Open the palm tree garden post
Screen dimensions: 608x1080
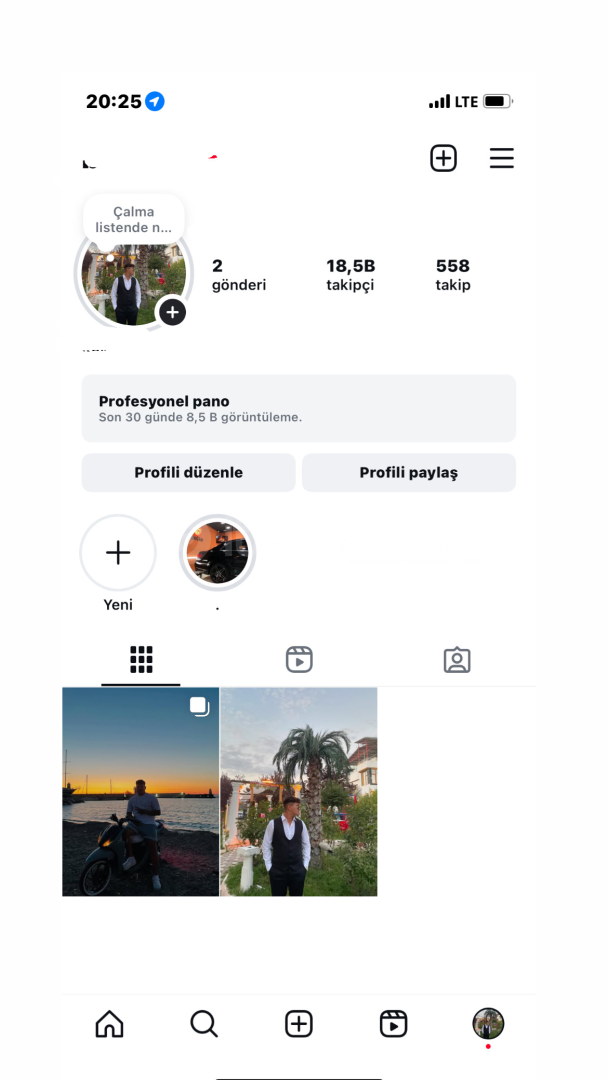(x=299, y=791)
